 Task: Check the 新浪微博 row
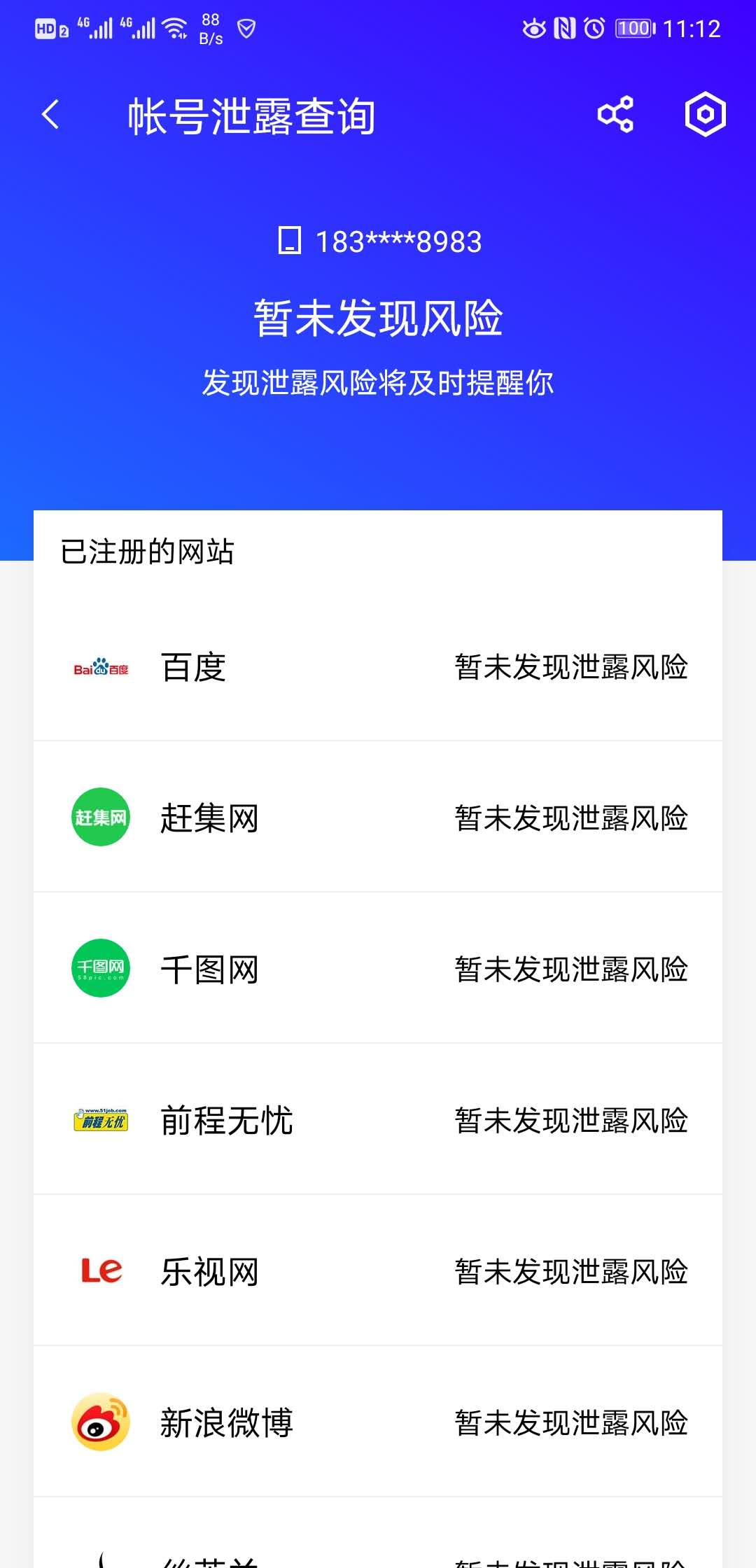click(378, 1422)
